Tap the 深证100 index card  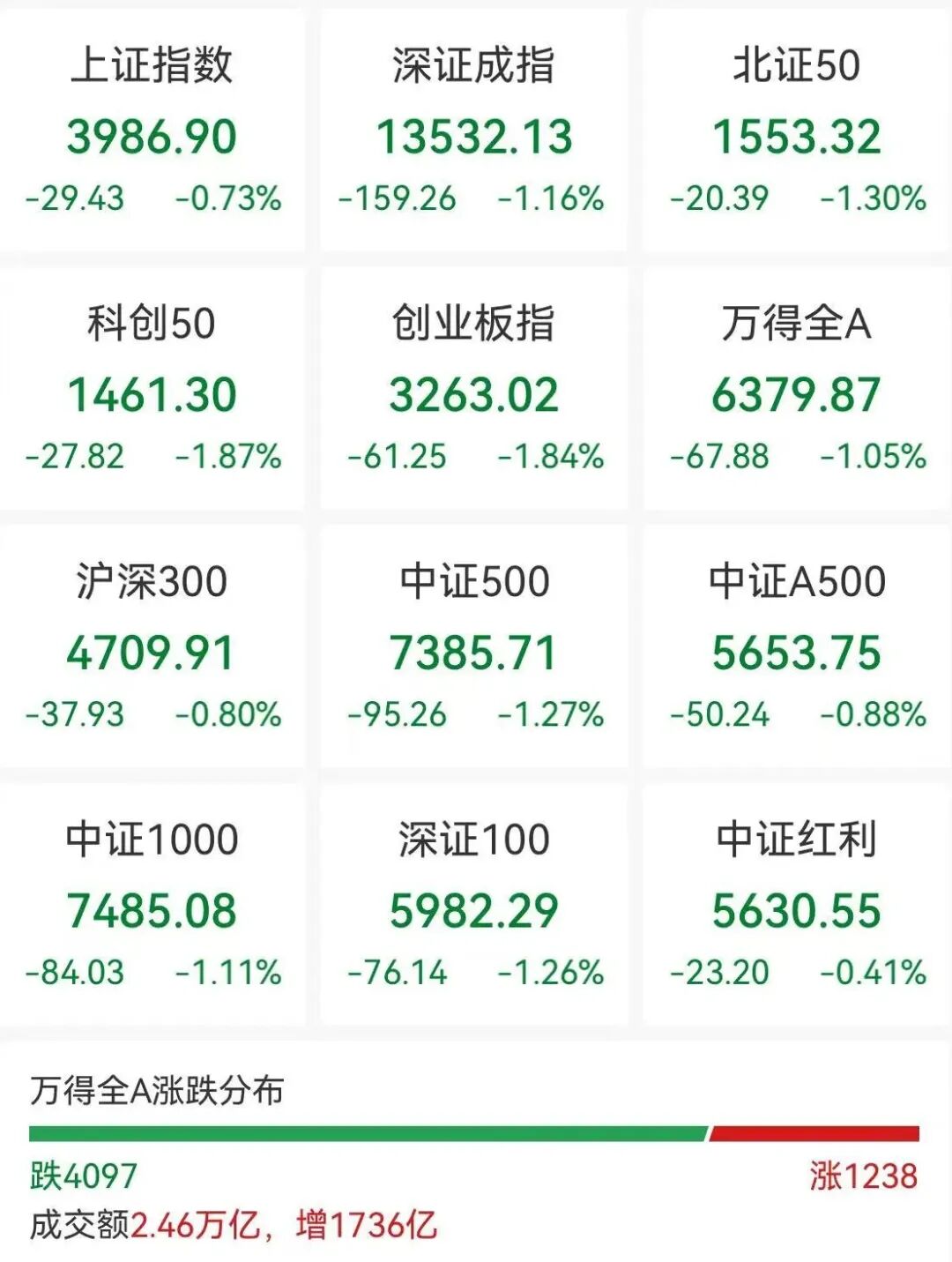pos(474,906)
